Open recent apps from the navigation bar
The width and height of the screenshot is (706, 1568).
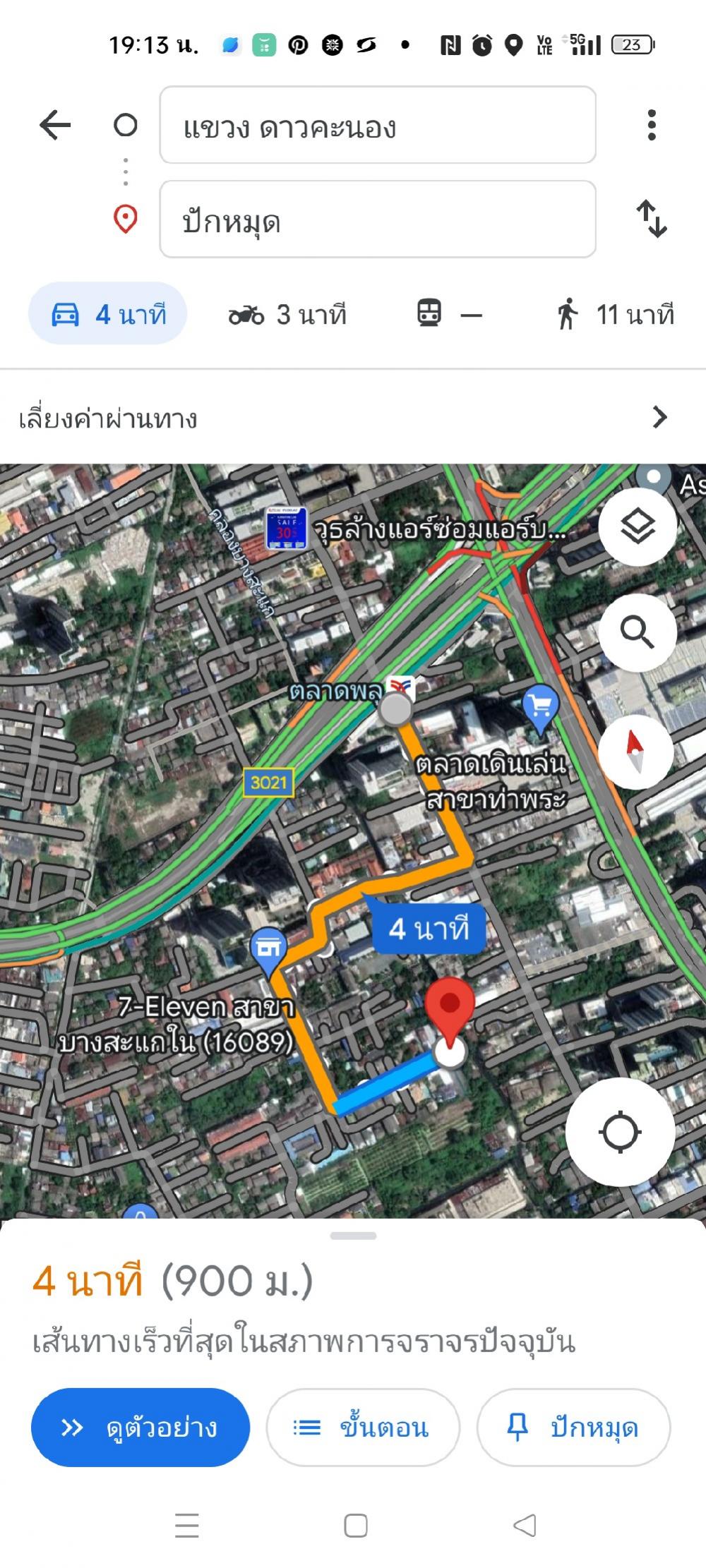(187, 1525)
